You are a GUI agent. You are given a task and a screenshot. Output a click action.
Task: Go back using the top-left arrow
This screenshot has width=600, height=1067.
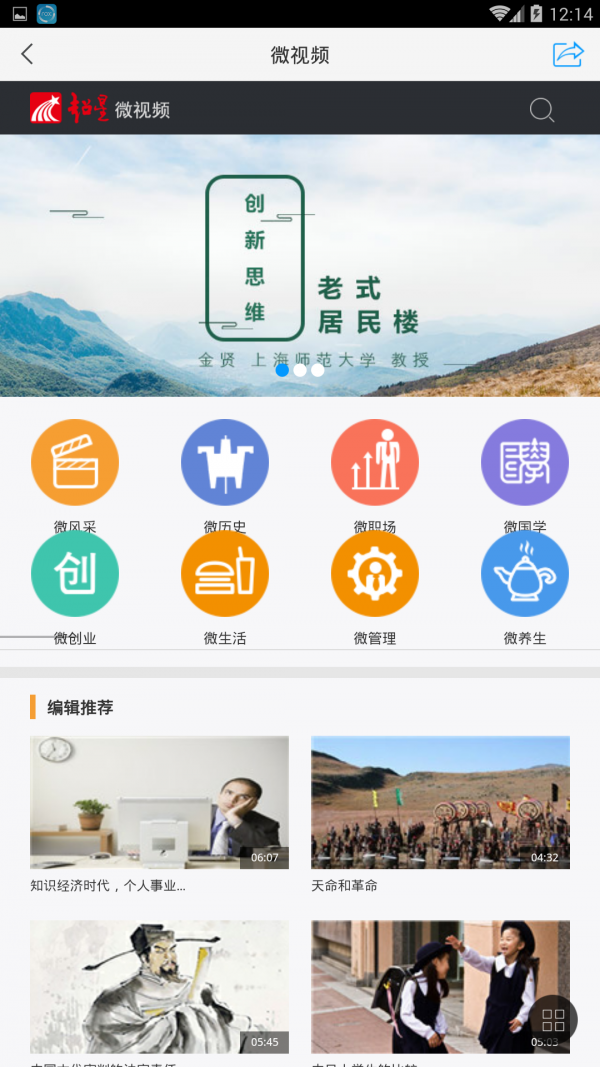point(27,55)
